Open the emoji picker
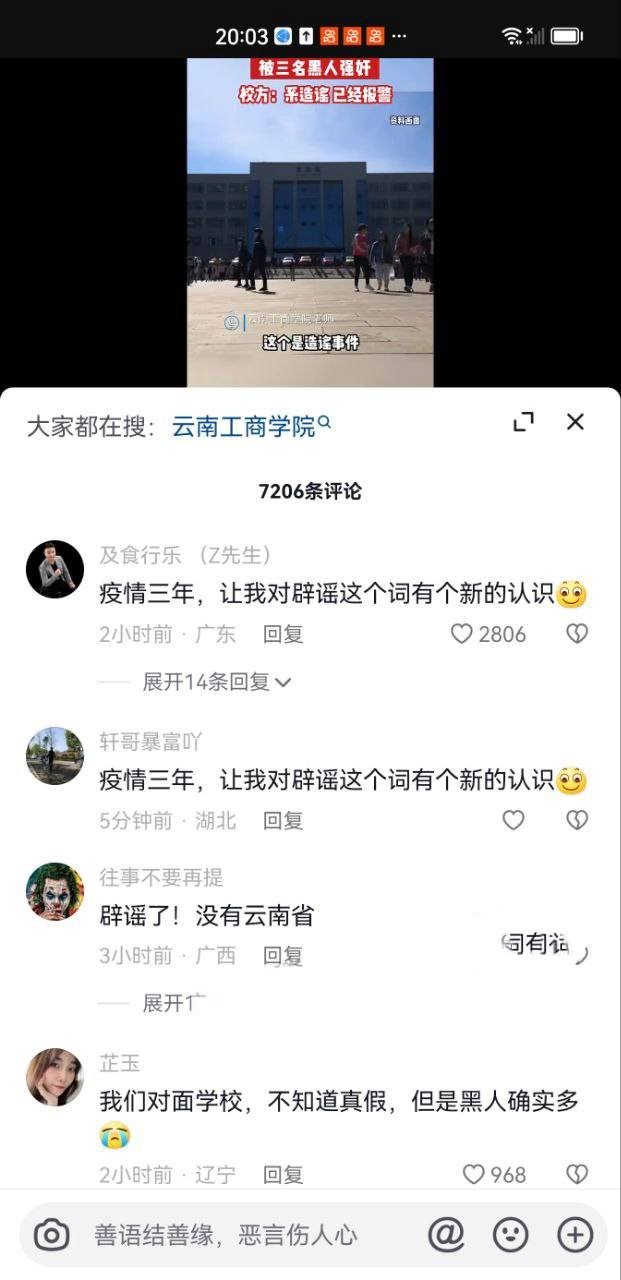 (511, 1235)
